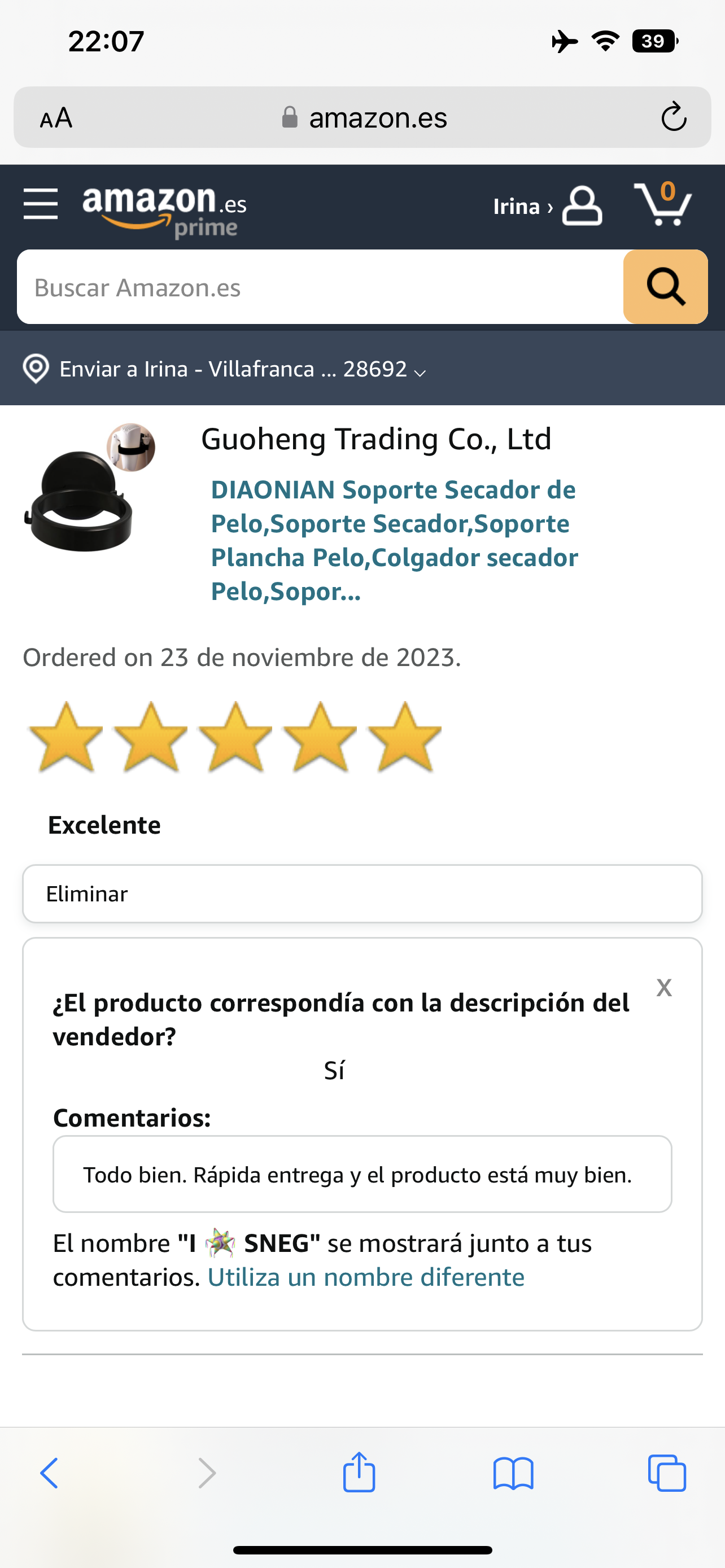This screenshot has width=725, height=1568.
Task: Focus the Buscar Amazon.es search field
Action: [320, 287]
